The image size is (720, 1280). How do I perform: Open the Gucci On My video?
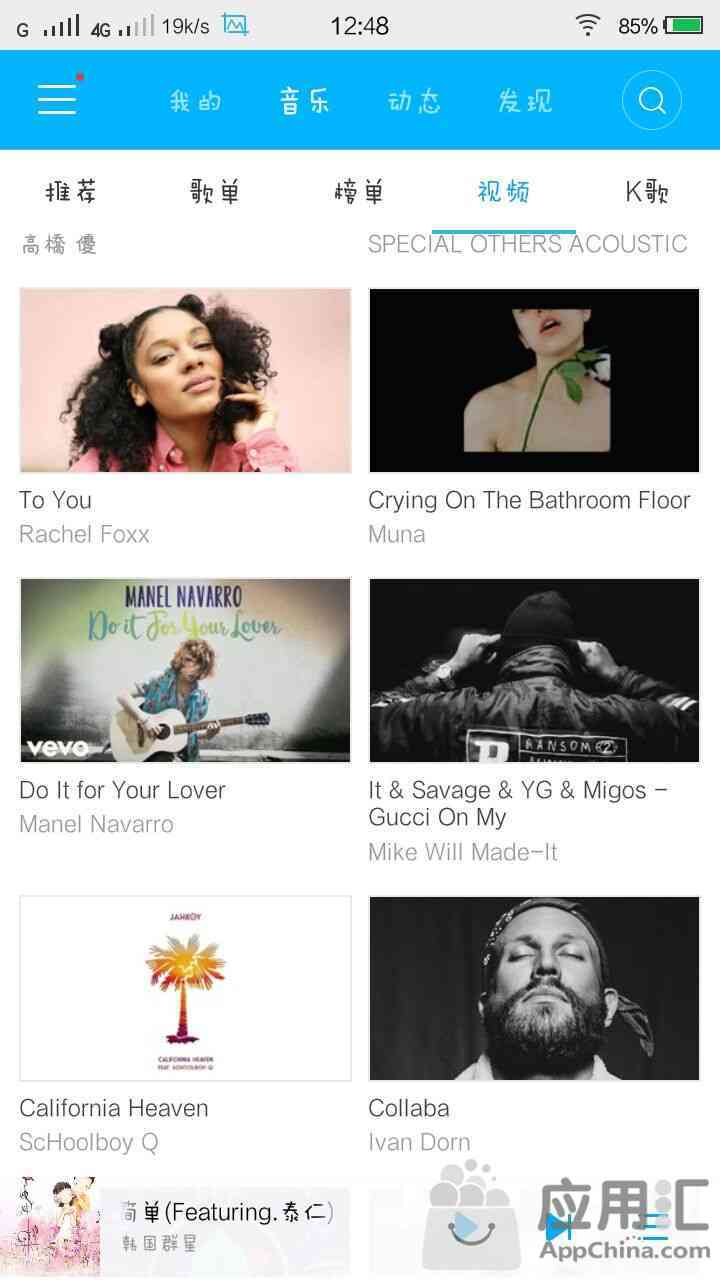click(534, 670)
